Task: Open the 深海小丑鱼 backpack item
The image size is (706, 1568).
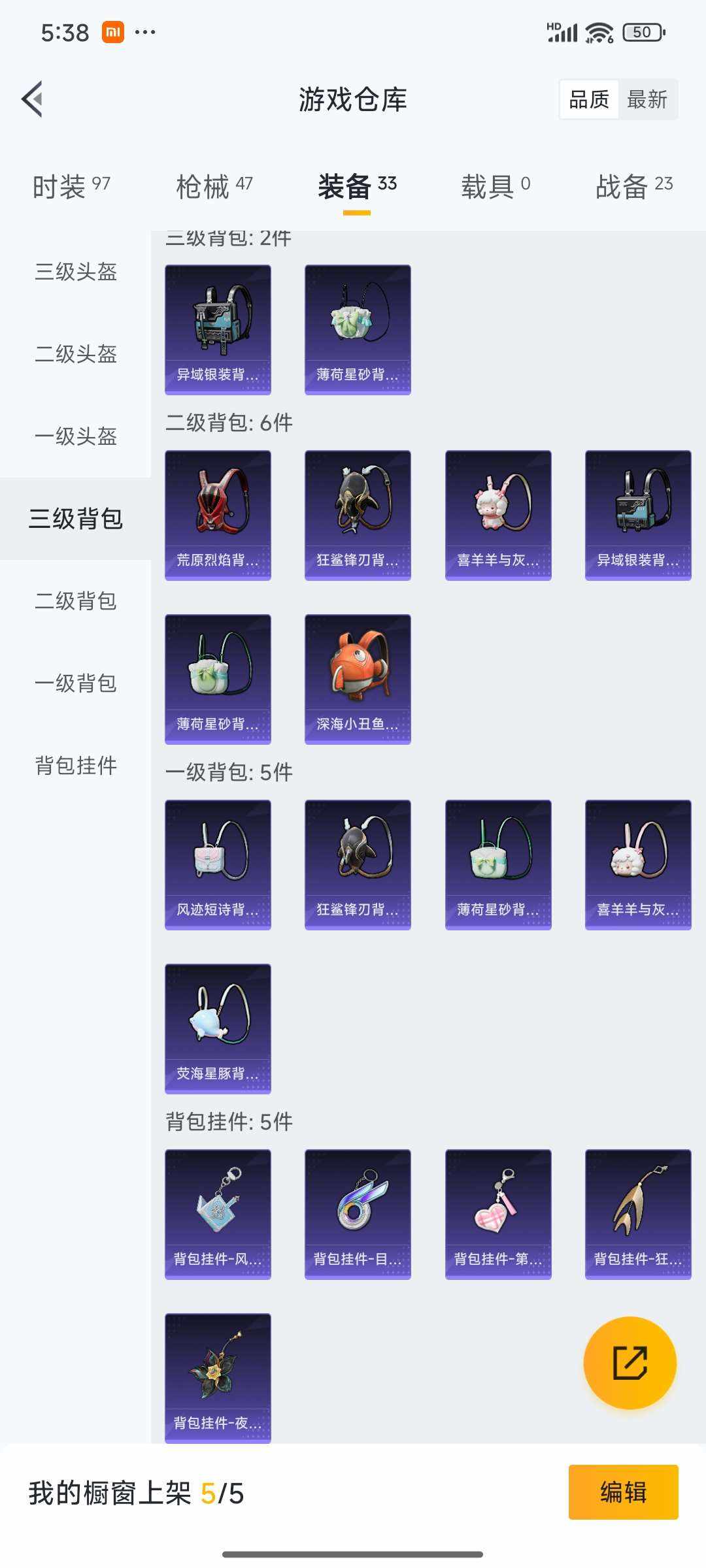Action: point(358,678)
